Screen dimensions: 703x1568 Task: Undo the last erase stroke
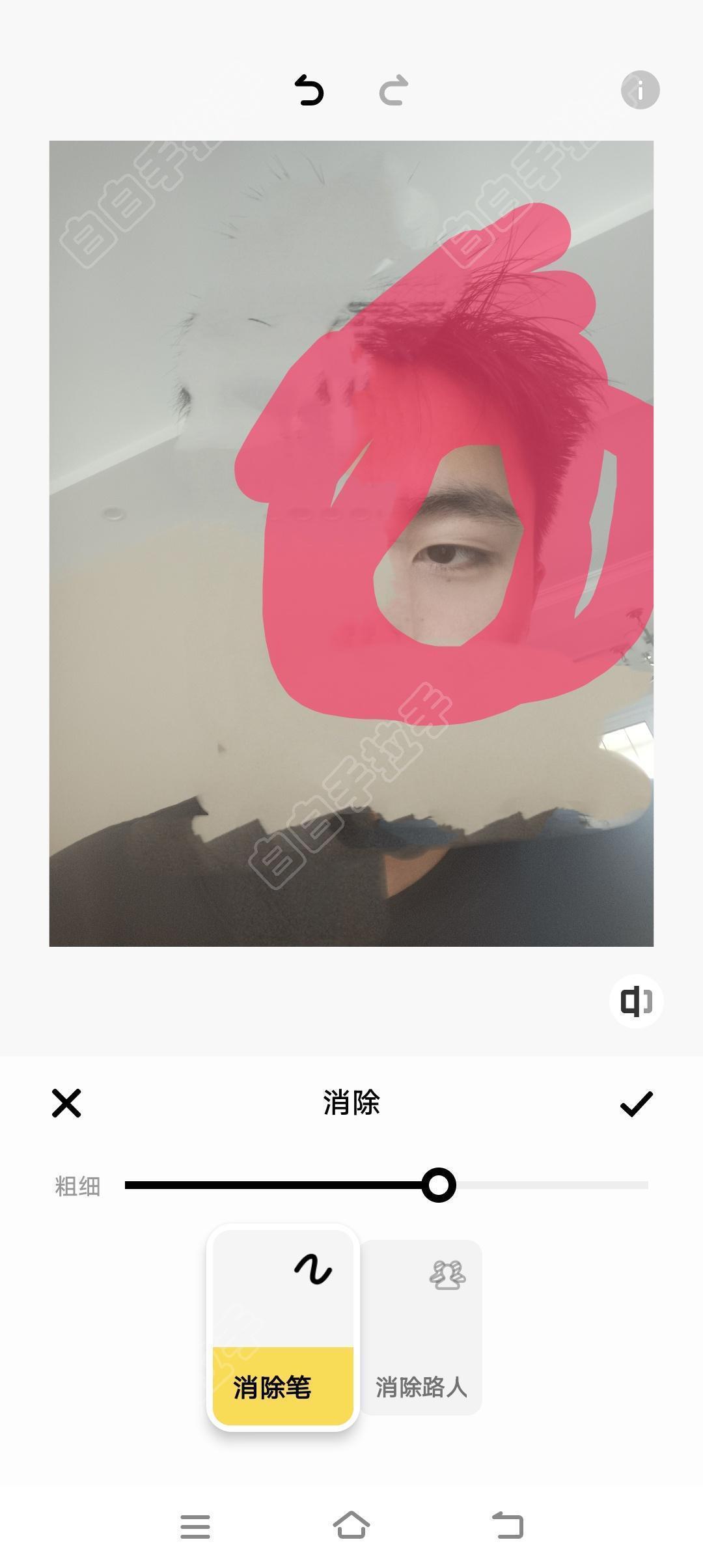309,90
